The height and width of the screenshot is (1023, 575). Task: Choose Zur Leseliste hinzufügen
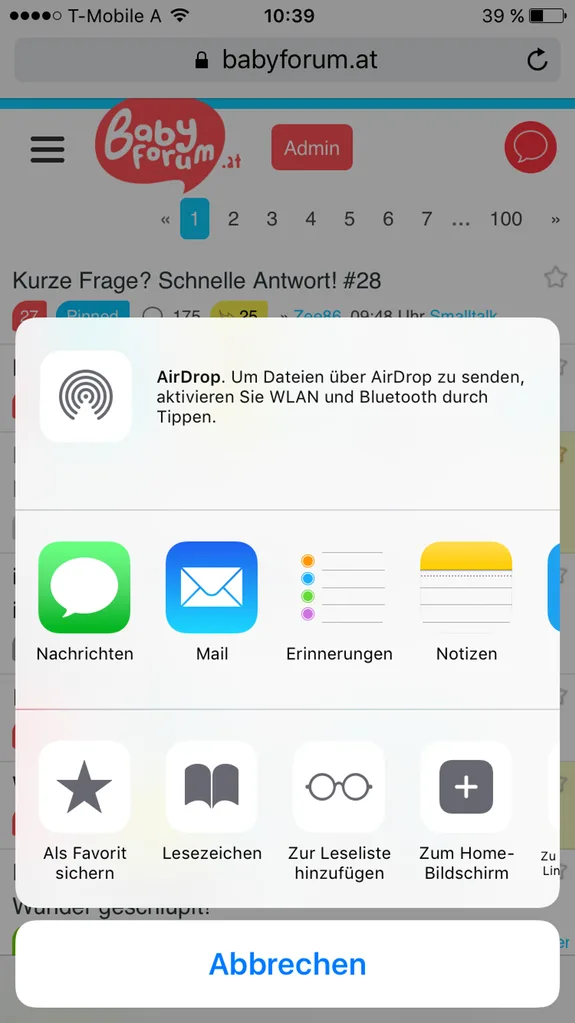tap(339, 787)
